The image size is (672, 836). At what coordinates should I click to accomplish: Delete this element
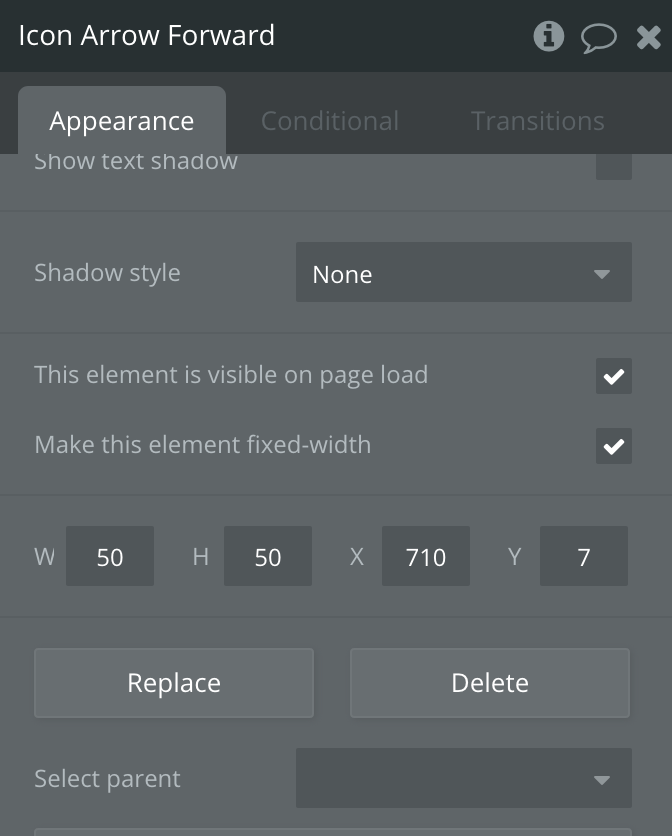pyautogui.click(x=489, y=683)
